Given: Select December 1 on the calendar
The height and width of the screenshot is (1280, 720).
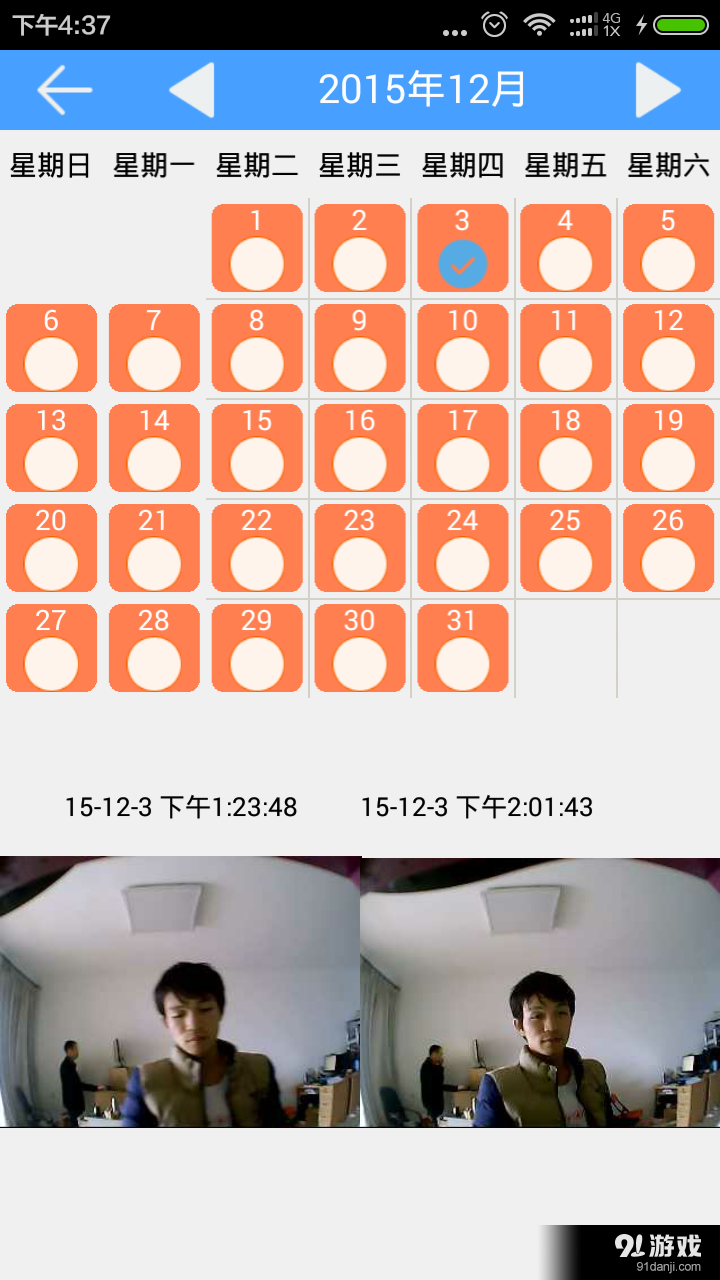Looking at the screenshot, I should point(257,248).
